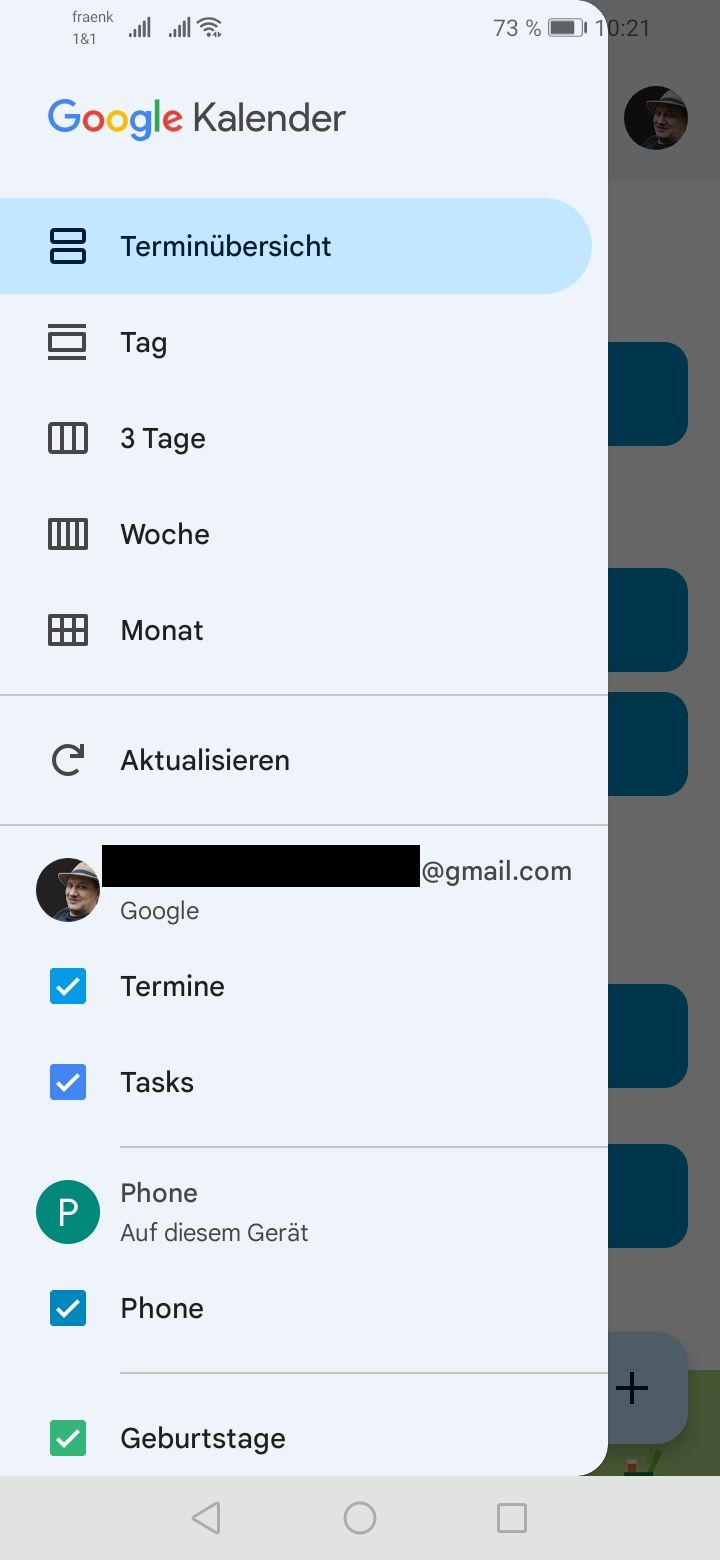Viewport: 720px width, 1560px height.
Task: Uncheck the Termine calendar checkbox
Action: (x=68, y=986)
